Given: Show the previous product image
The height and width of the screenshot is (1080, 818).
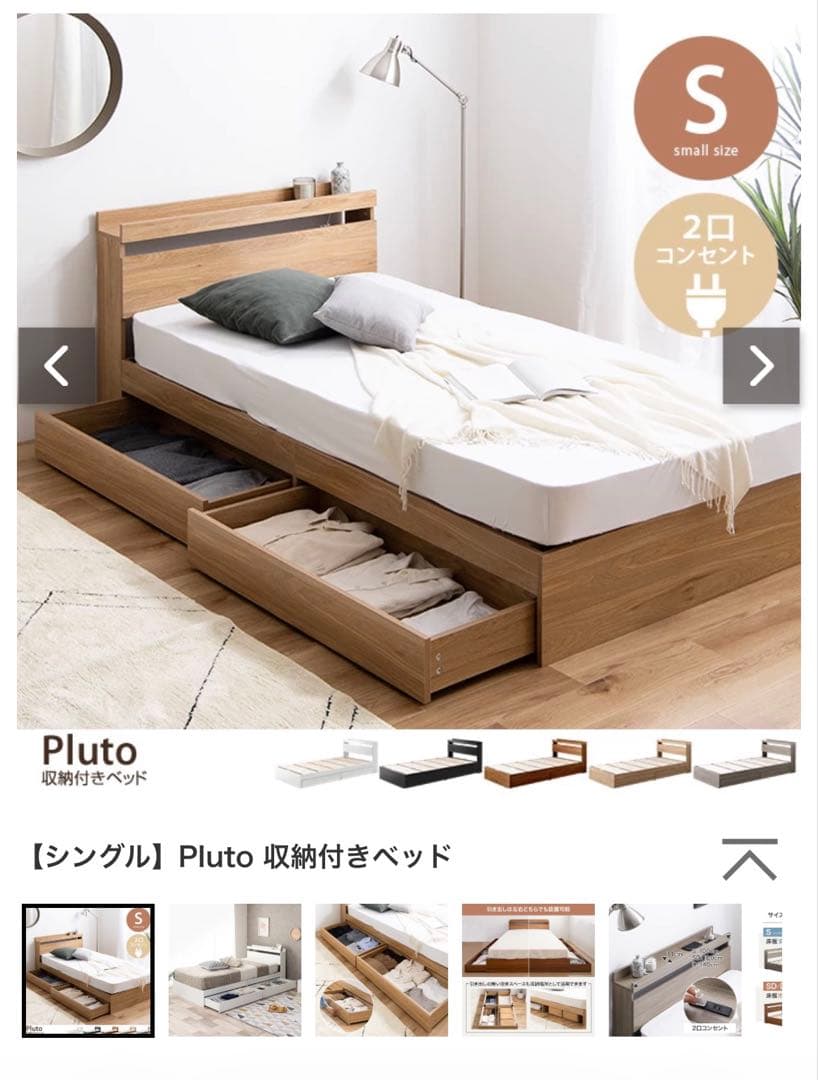Looking at the screenshot, I should 56,366.
